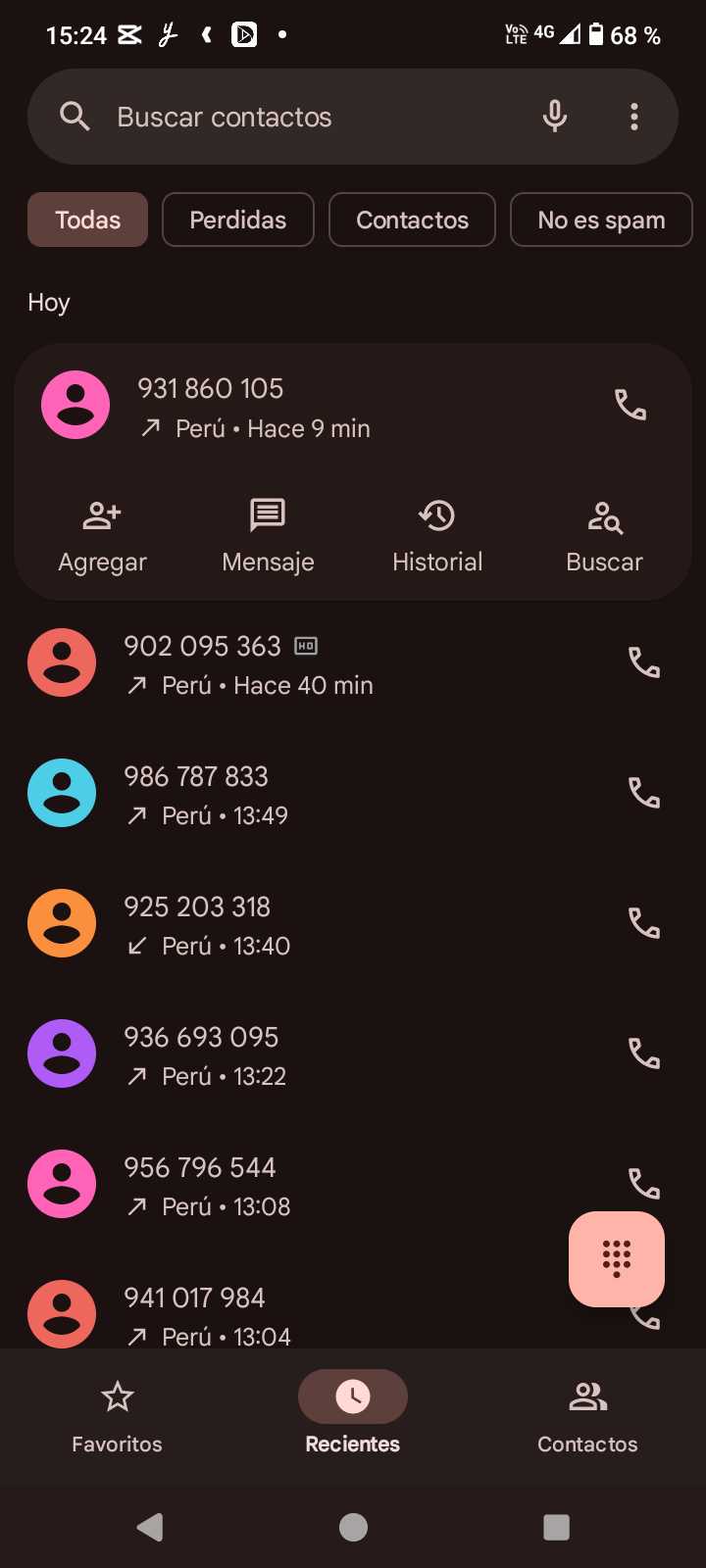The image size is (706, 1568).
Task: Call back 931 860 105
Action: tap(630, 405)
